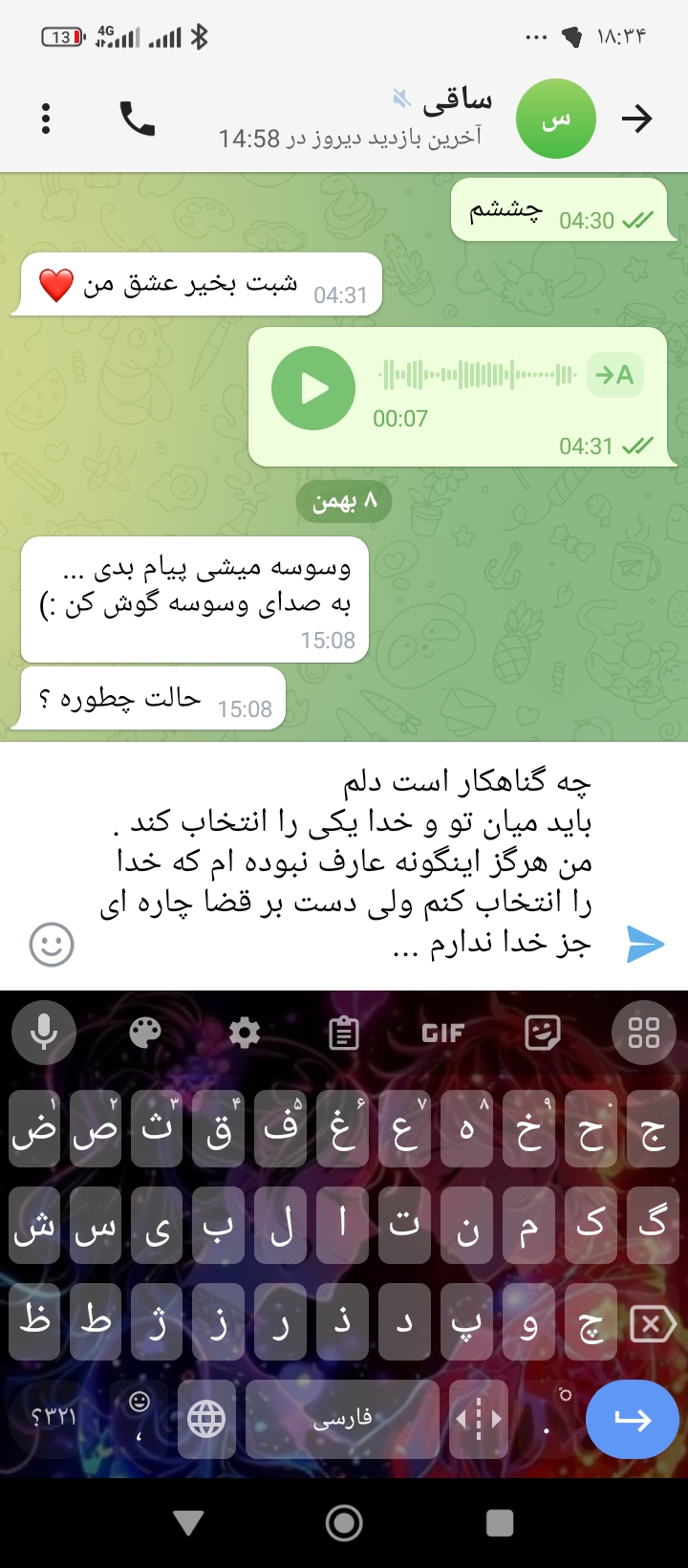Image resolution: width=688 pixels, height=1568 pixels.
Task: Open the keyboard settings gear
Action: click(x=245, y=1033)
